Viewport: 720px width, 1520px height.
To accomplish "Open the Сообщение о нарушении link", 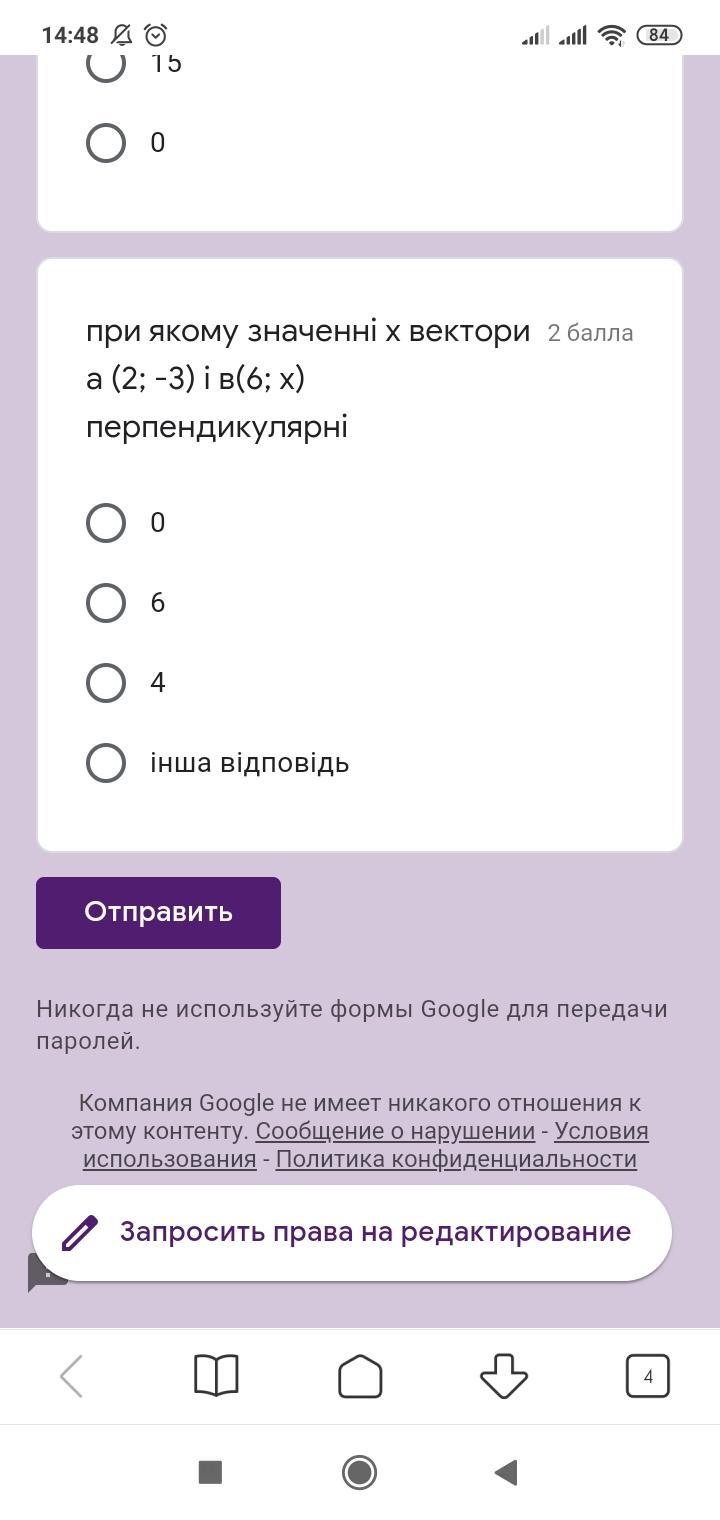I will pos(395,1131).
